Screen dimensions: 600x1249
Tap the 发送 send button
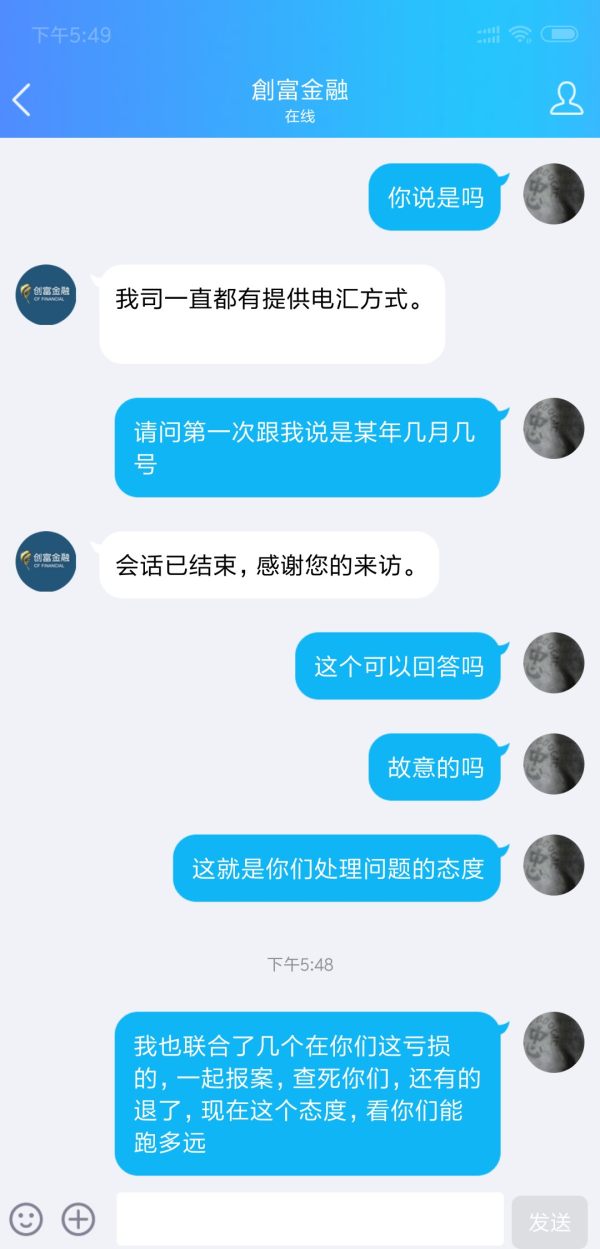click(549, 1221)
